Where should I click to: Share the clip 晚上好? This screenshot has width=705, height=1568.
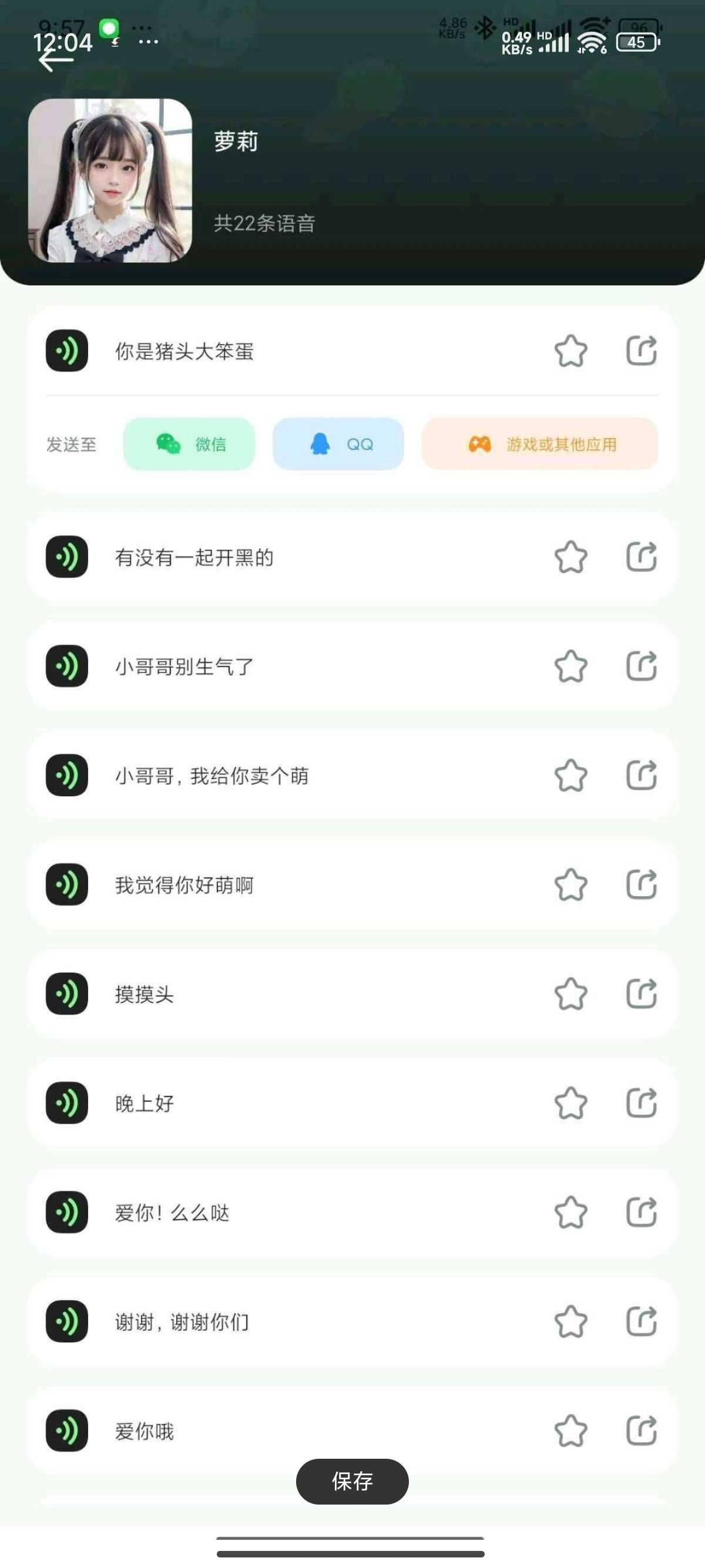click(x=642, y=1103)
